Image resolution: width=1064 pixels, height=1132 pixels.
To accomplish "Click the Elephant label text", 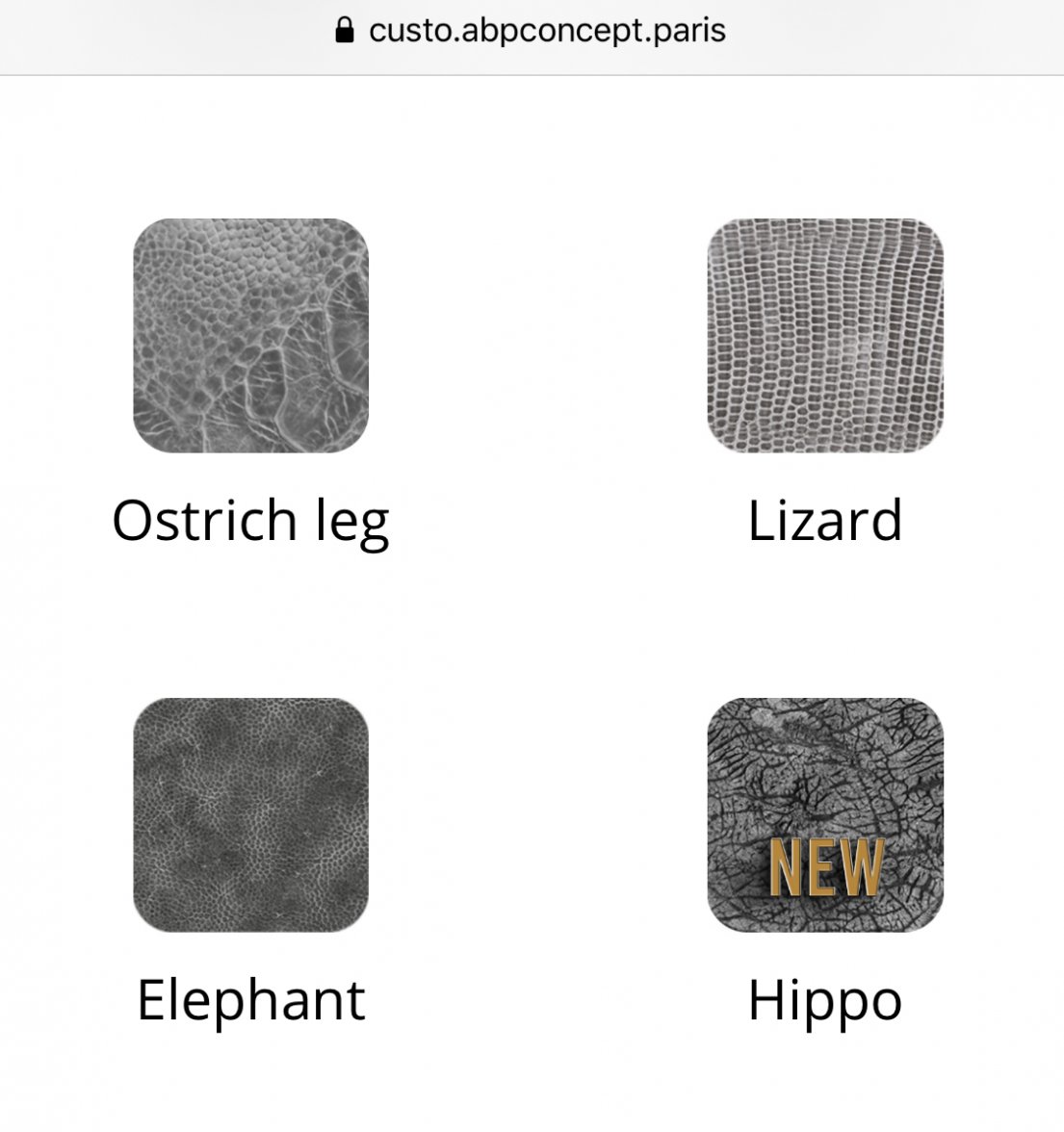I will point(250,998).
